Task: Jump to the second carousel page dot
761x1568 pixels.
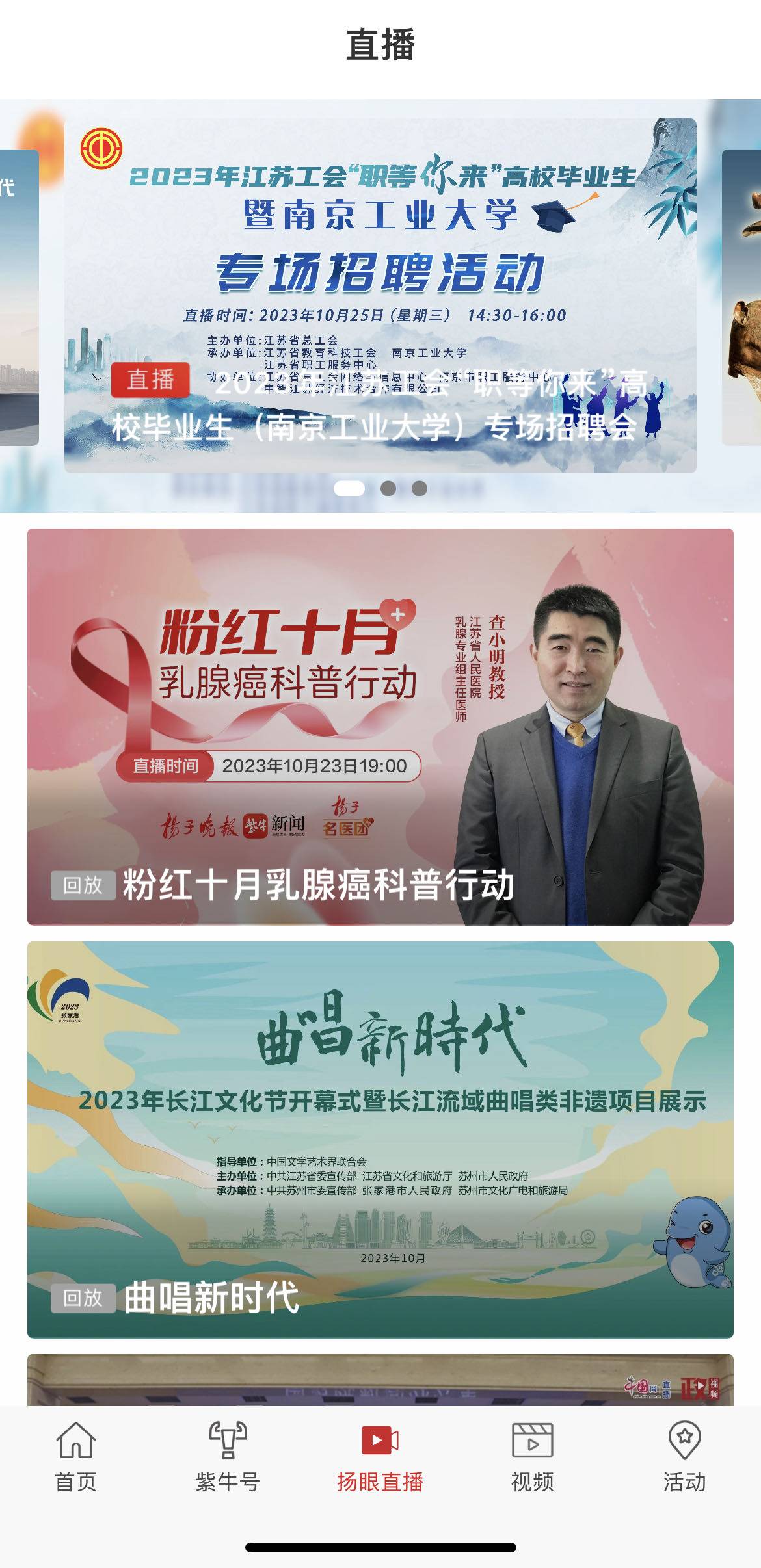Action: 388,488
